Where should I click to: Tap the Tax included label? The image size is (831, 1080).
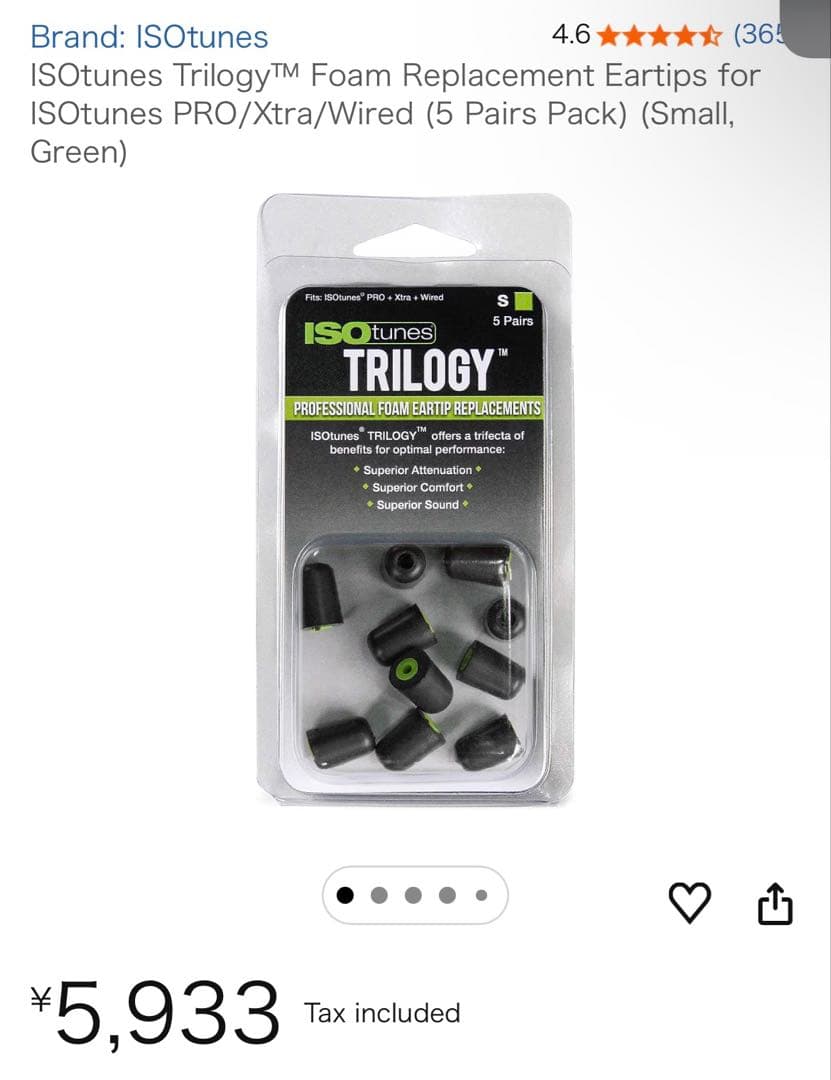click(x=380, y=1013)
